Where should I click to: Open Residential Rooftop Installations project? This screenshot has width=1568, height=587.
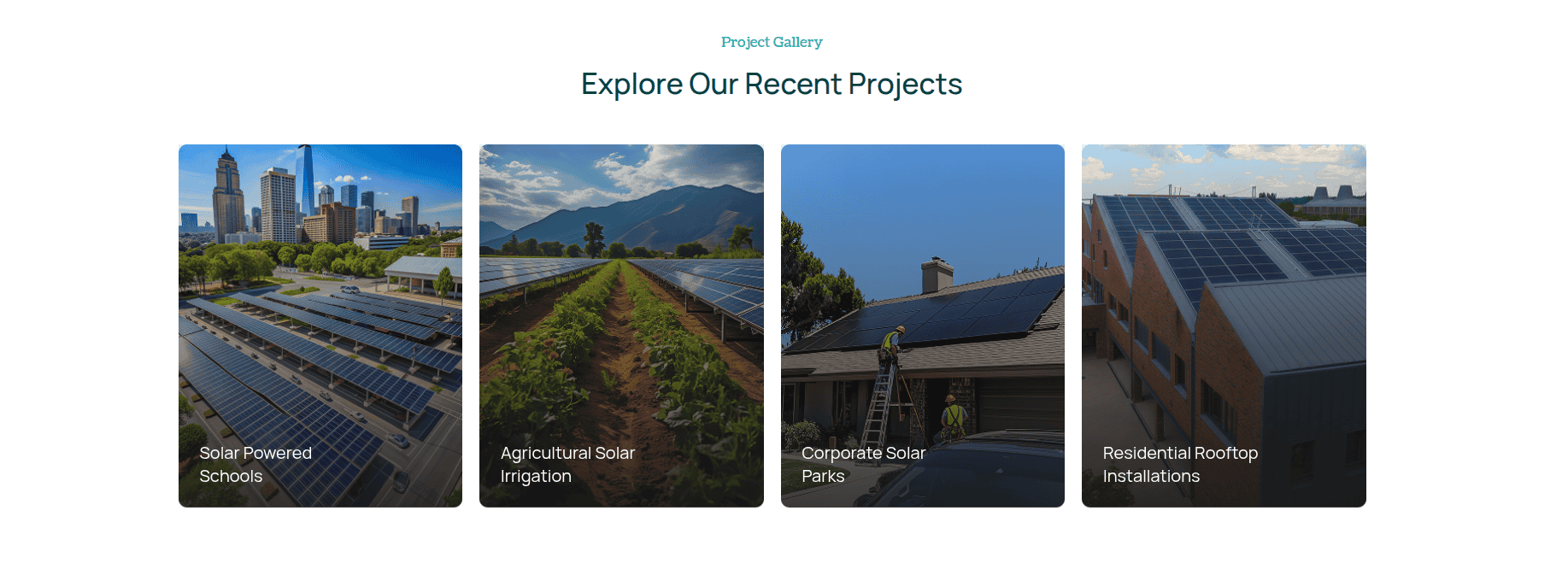tap(1223, 326)
